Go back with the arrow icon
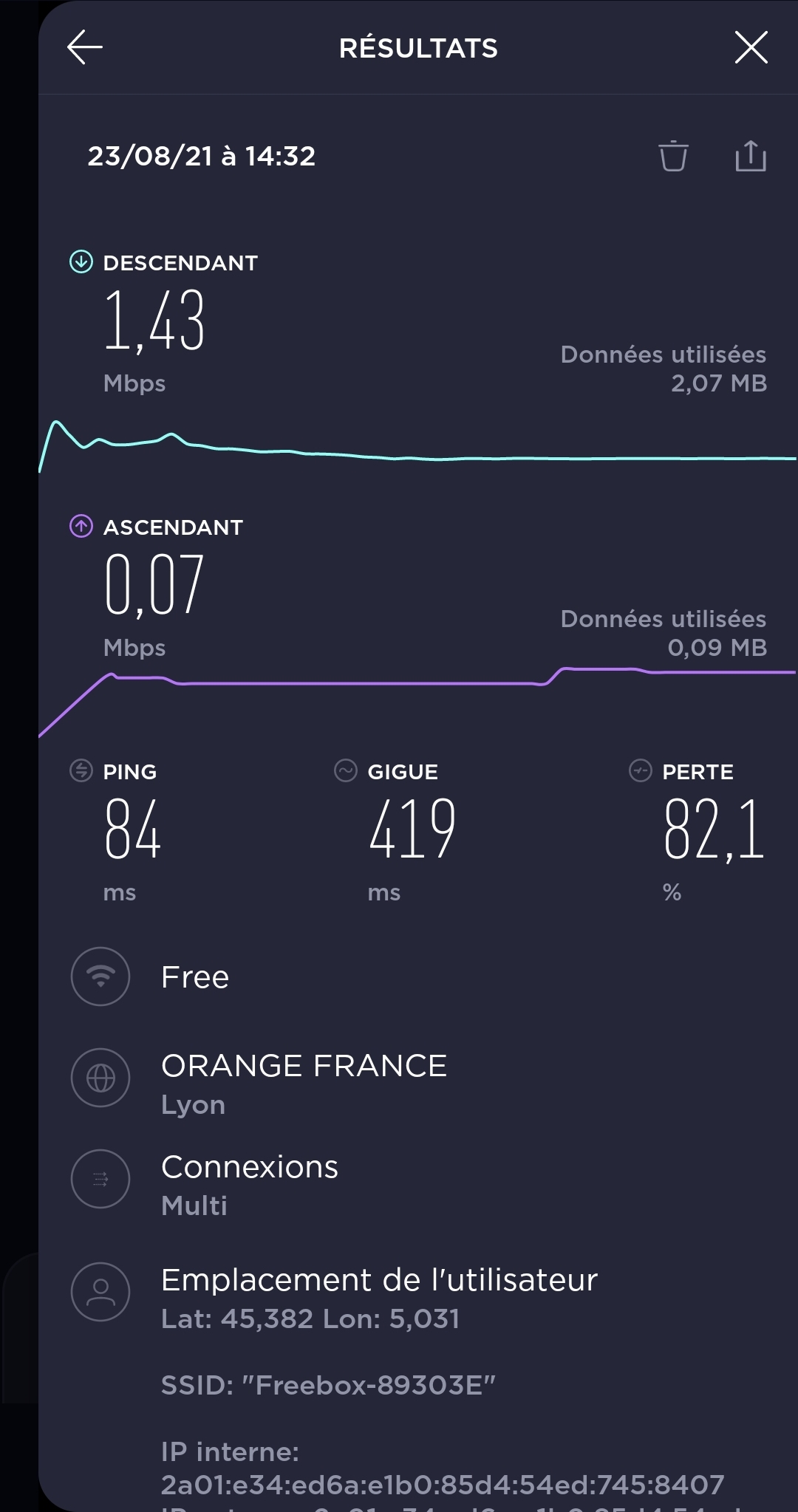This screenshot has width=798, height=1512. [x=85, y=48]
